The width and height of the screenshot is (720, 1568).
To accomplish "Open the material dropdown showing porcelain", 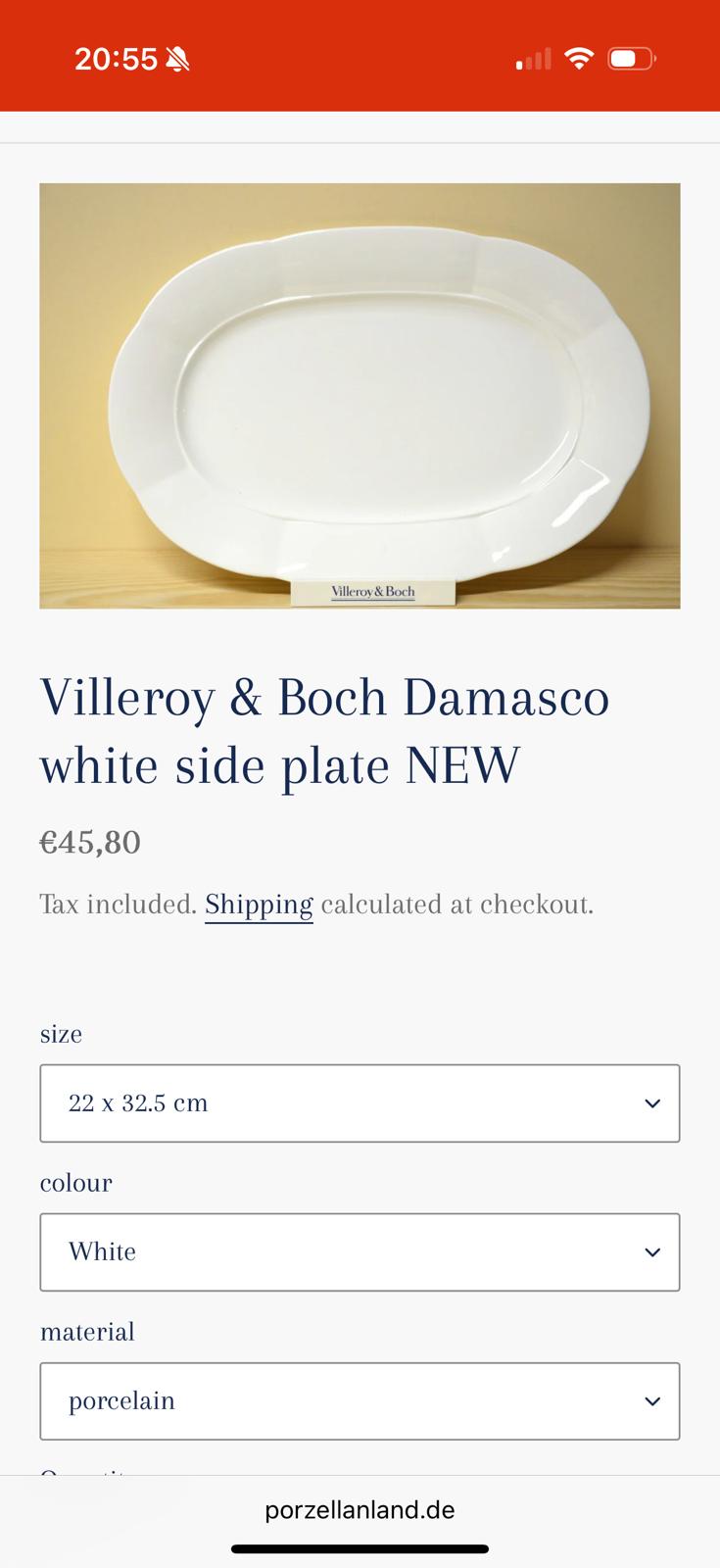I will [360, 1401].
